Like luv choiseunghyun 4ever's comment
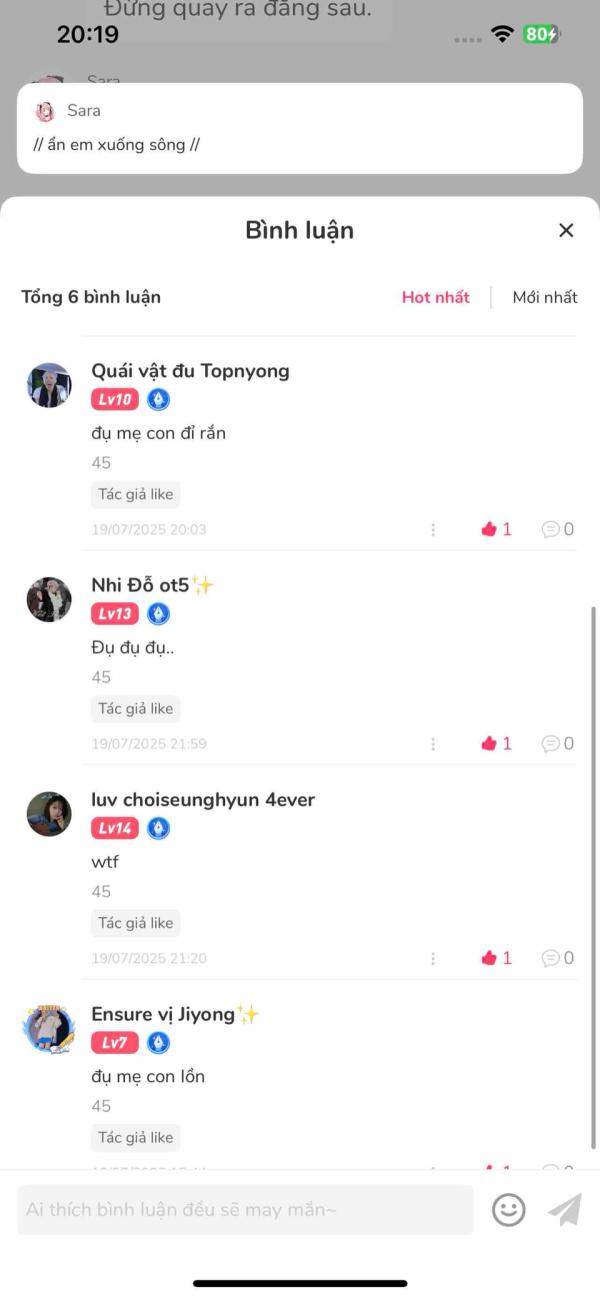The image size is (600, 1299). tap(495, 958)
